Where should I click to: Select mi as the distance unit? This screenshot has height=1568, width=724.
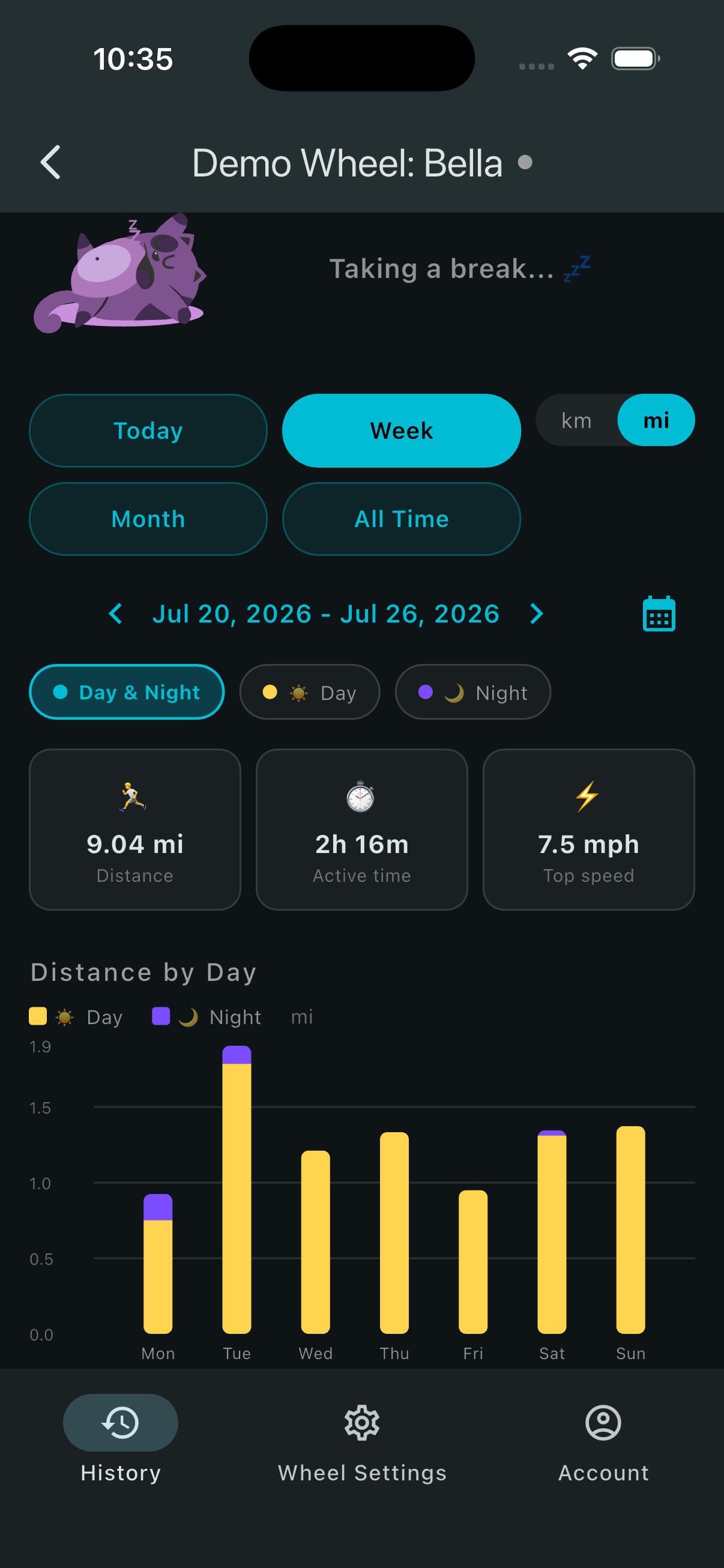(x=656, y=420)
